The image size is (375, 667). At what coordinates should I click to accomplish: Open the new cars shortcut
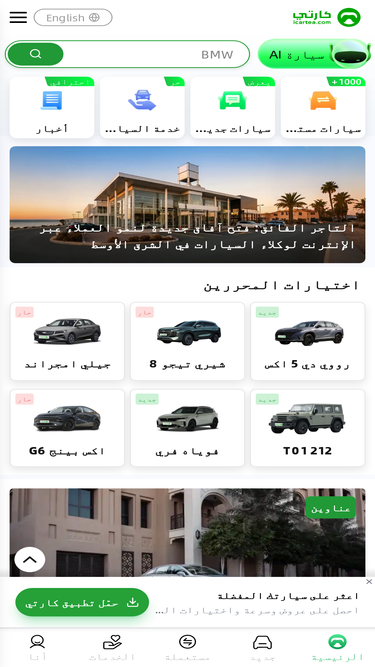pyautogui.click(x=233, y=108)
